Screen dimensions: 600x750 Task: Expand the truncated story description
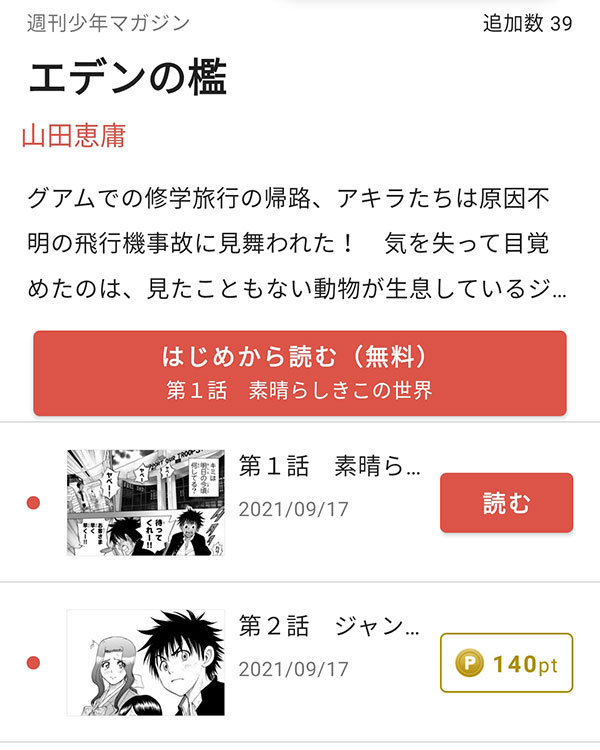tap(298, 245)
